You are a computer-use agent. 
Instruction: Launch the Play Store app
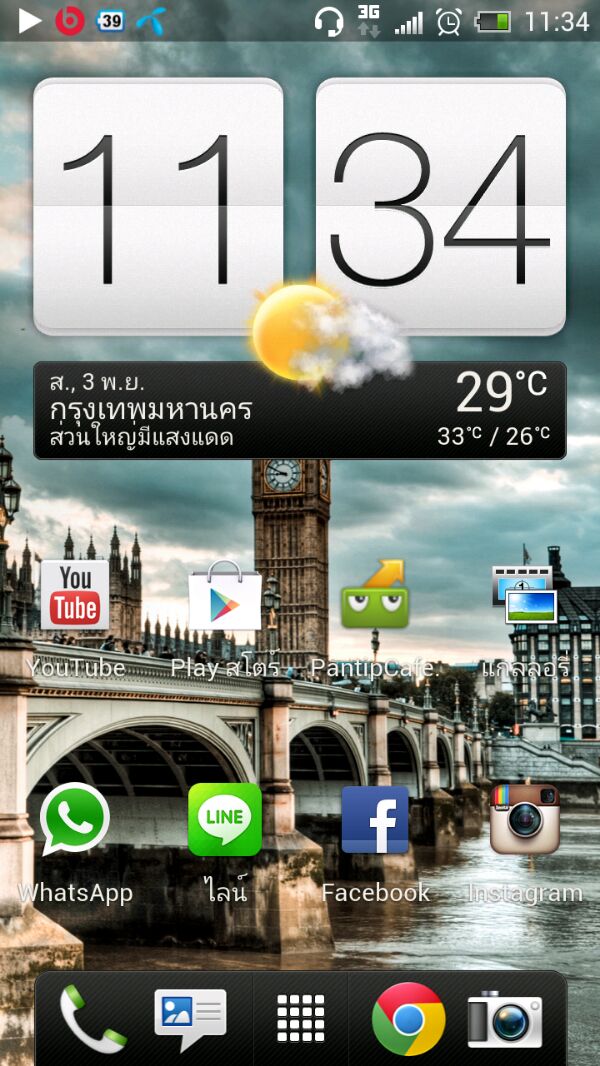coord(225,597)
